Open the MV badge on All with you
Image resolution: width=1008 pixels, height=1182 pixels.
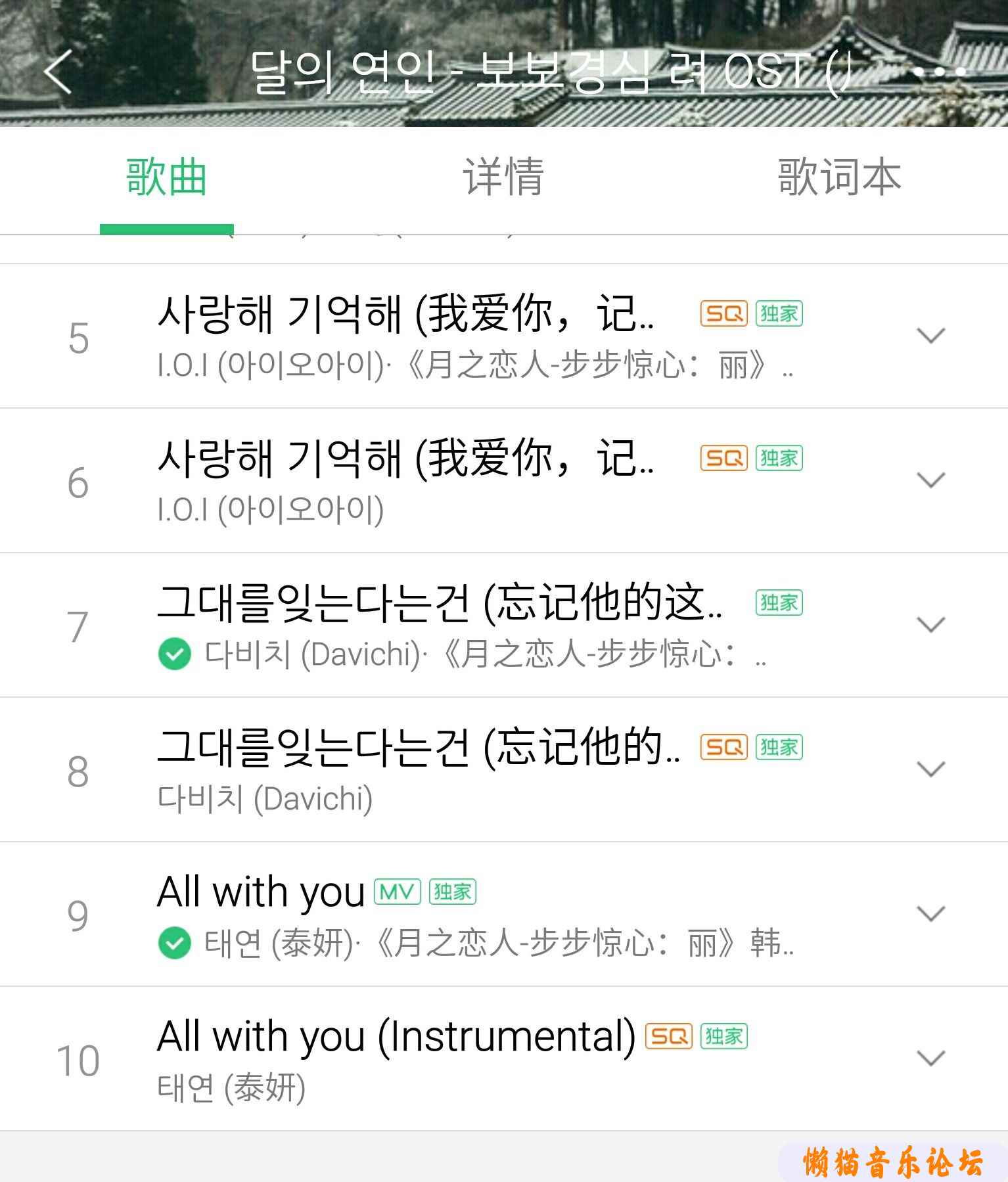point(397,892)
